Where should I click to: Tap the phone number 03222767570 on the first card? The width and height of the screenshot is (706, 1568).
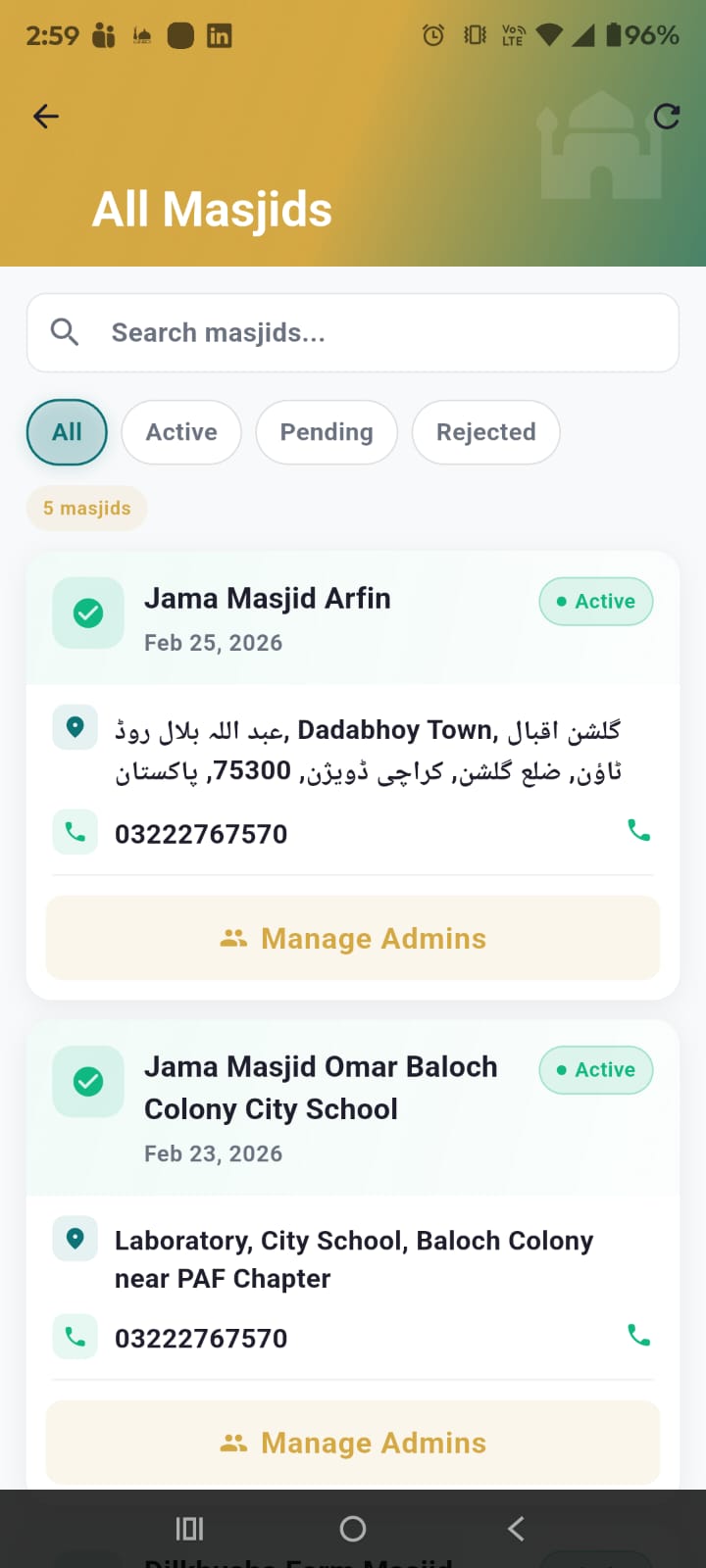click(200, 832)
